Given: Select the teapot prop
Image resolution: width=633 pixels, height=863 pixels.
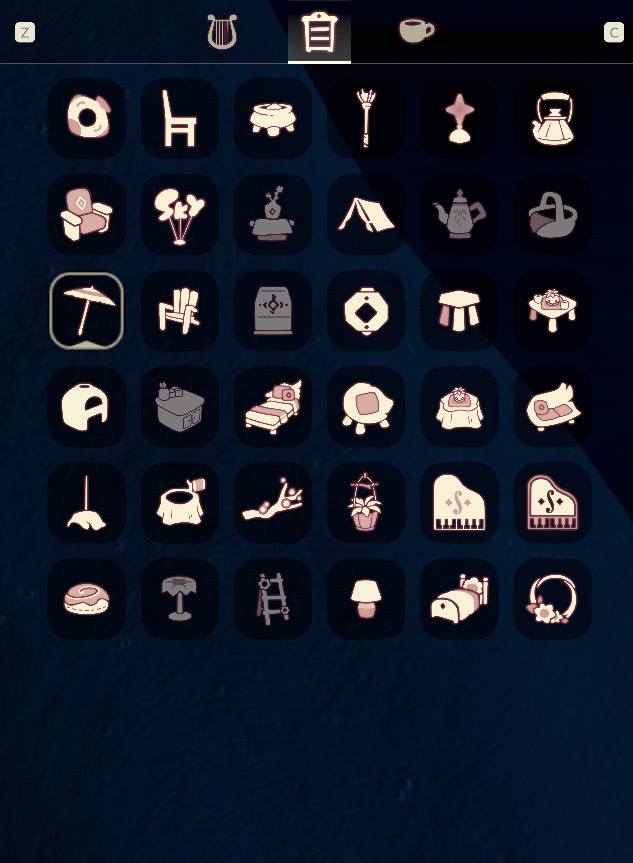Looking at the screenshot, I should (x=459, y=215).
